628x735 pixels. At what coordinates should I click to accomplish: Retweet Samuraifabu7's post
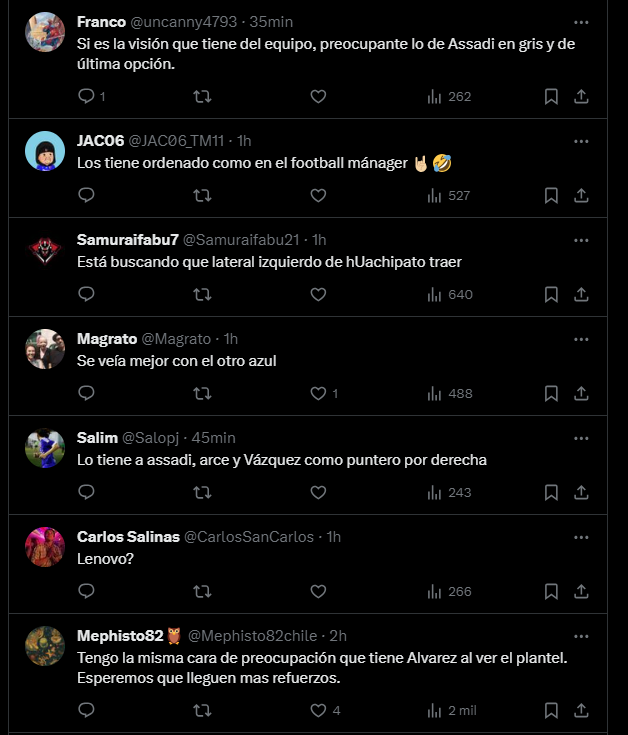pos(202,294)
